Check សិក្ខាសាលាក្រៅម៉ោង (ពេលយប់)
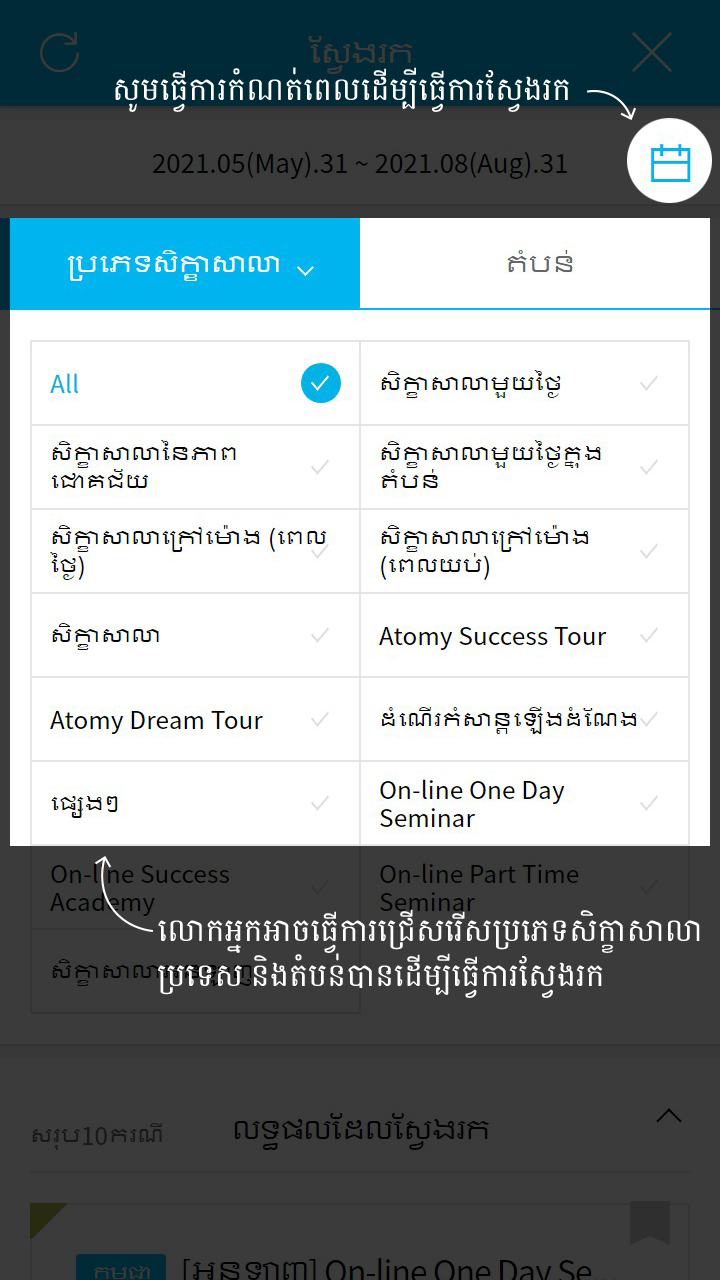This screenshot has height=1280, width=720. pyautogui.click(x=524, y=551)
